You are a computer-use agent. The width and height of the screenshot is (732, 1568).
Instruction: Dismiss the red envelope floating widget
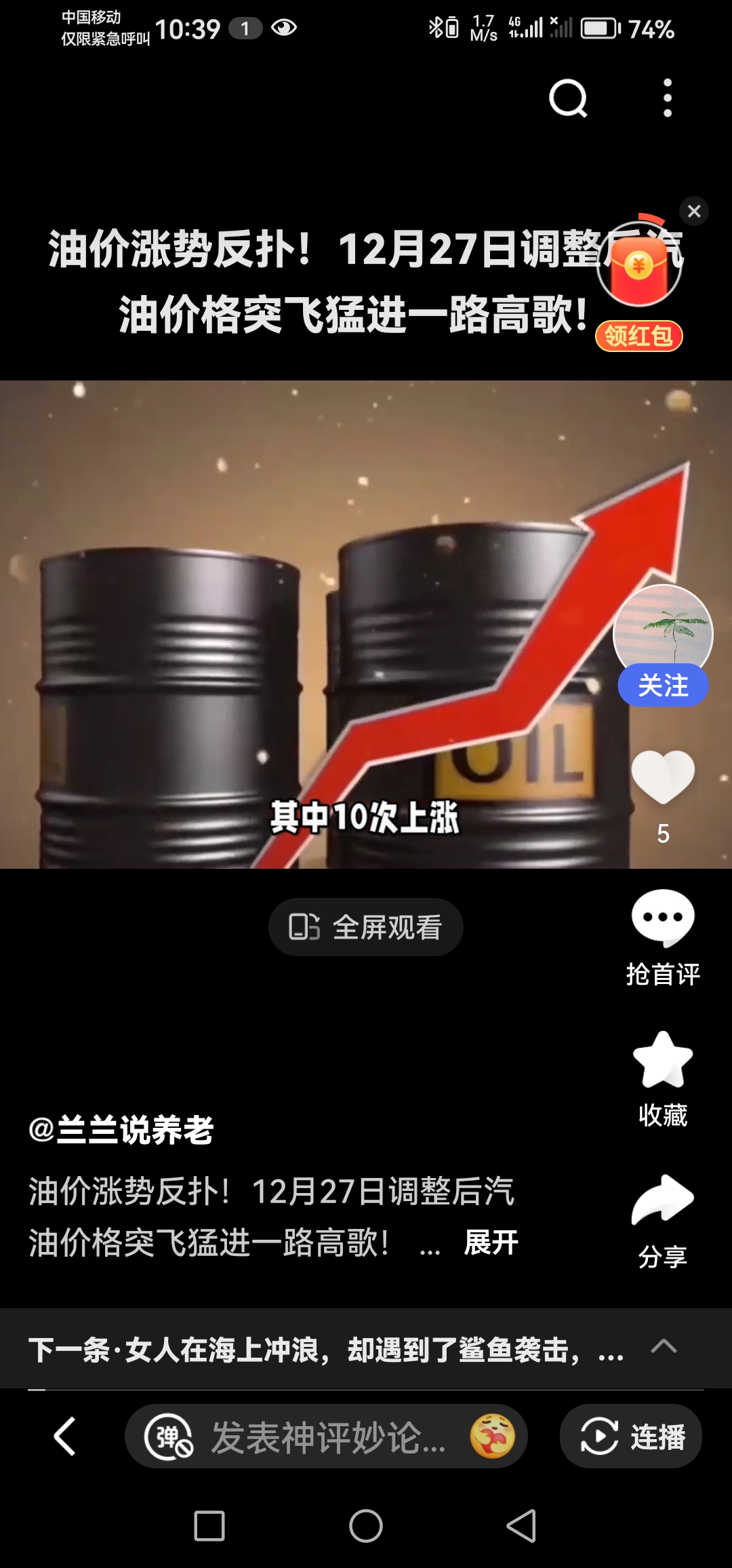[x=693, y=212]
